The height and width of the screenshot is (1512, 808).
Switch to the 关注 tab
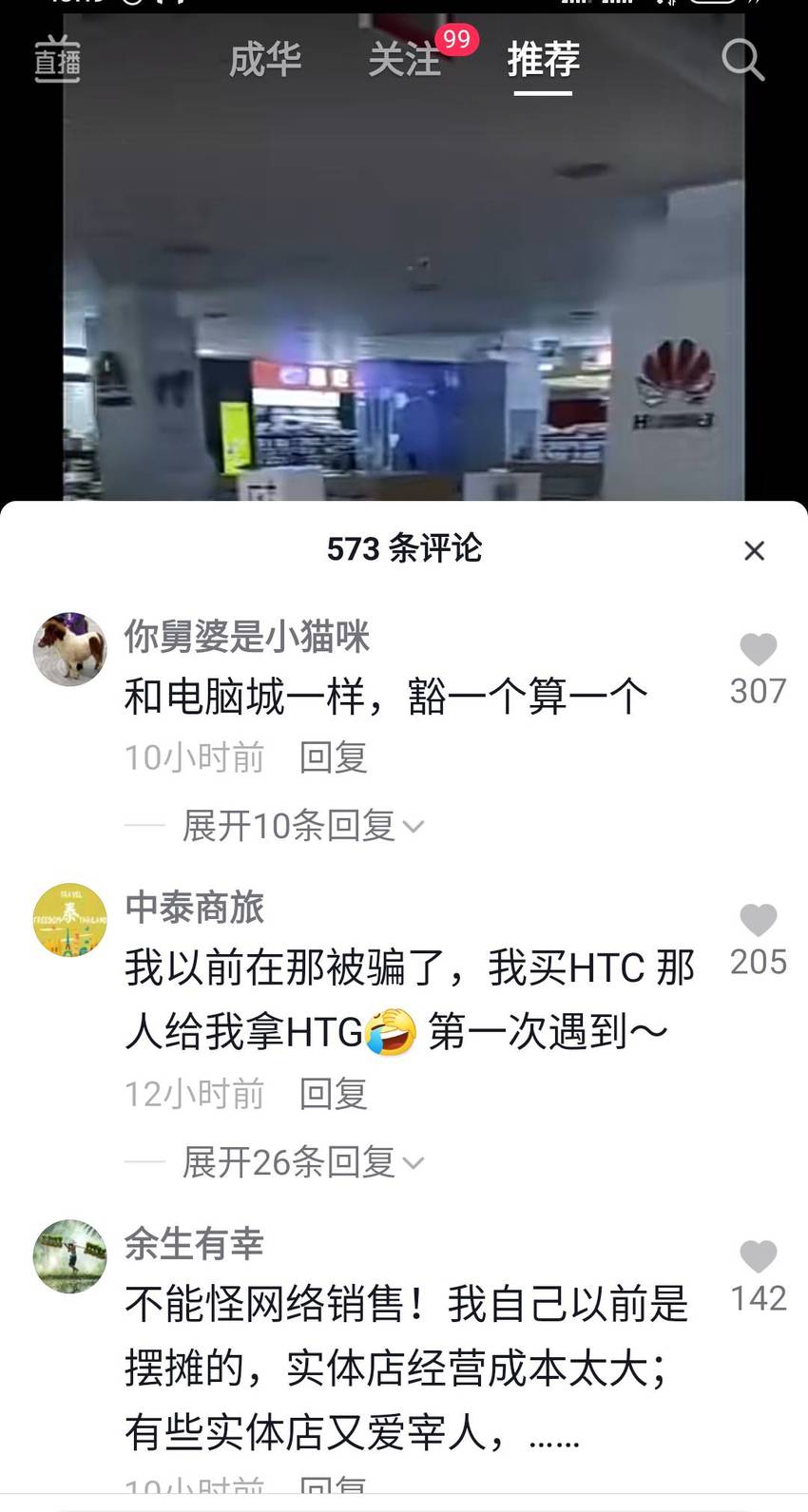(x=404, y=60)
